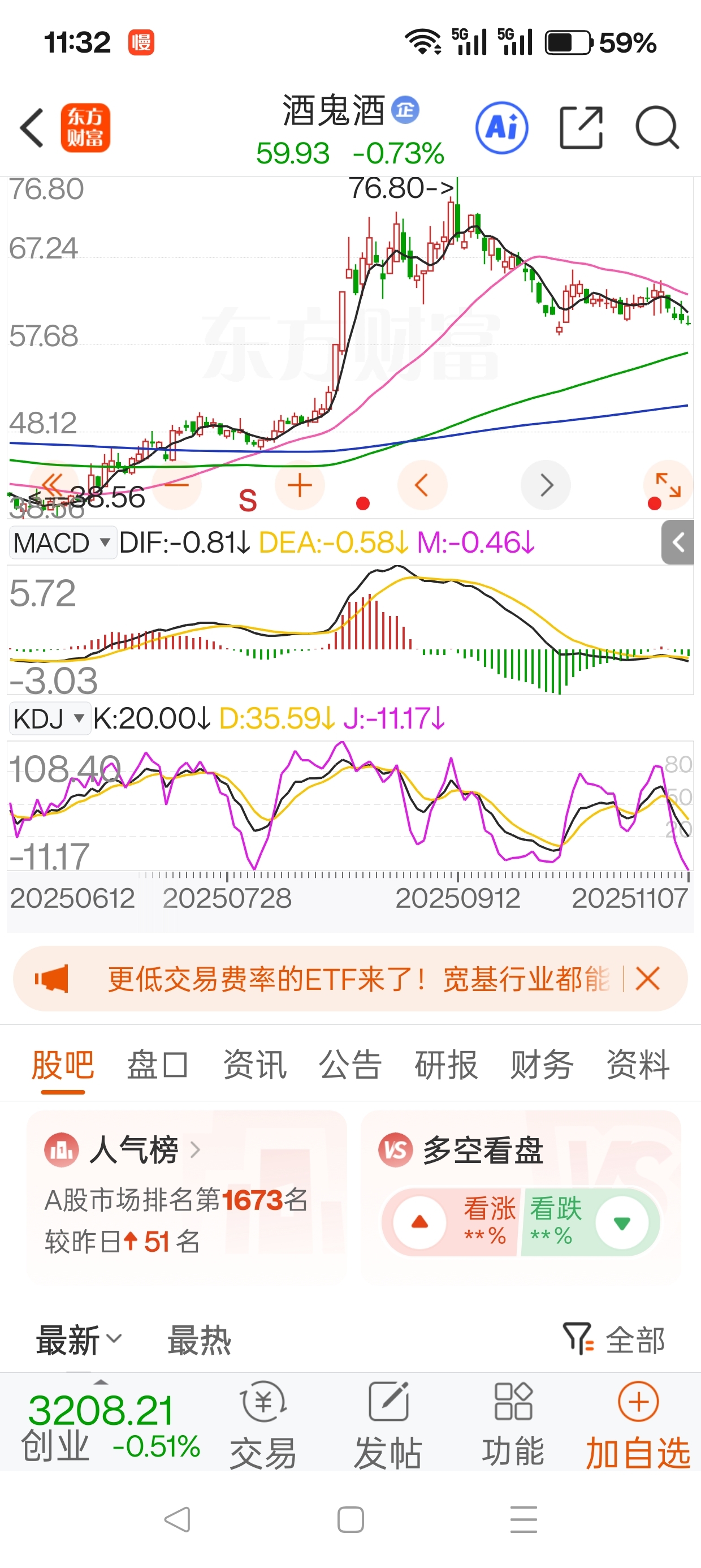
Task: Switch to the 盘口 tab
Action: point(158,1065)
